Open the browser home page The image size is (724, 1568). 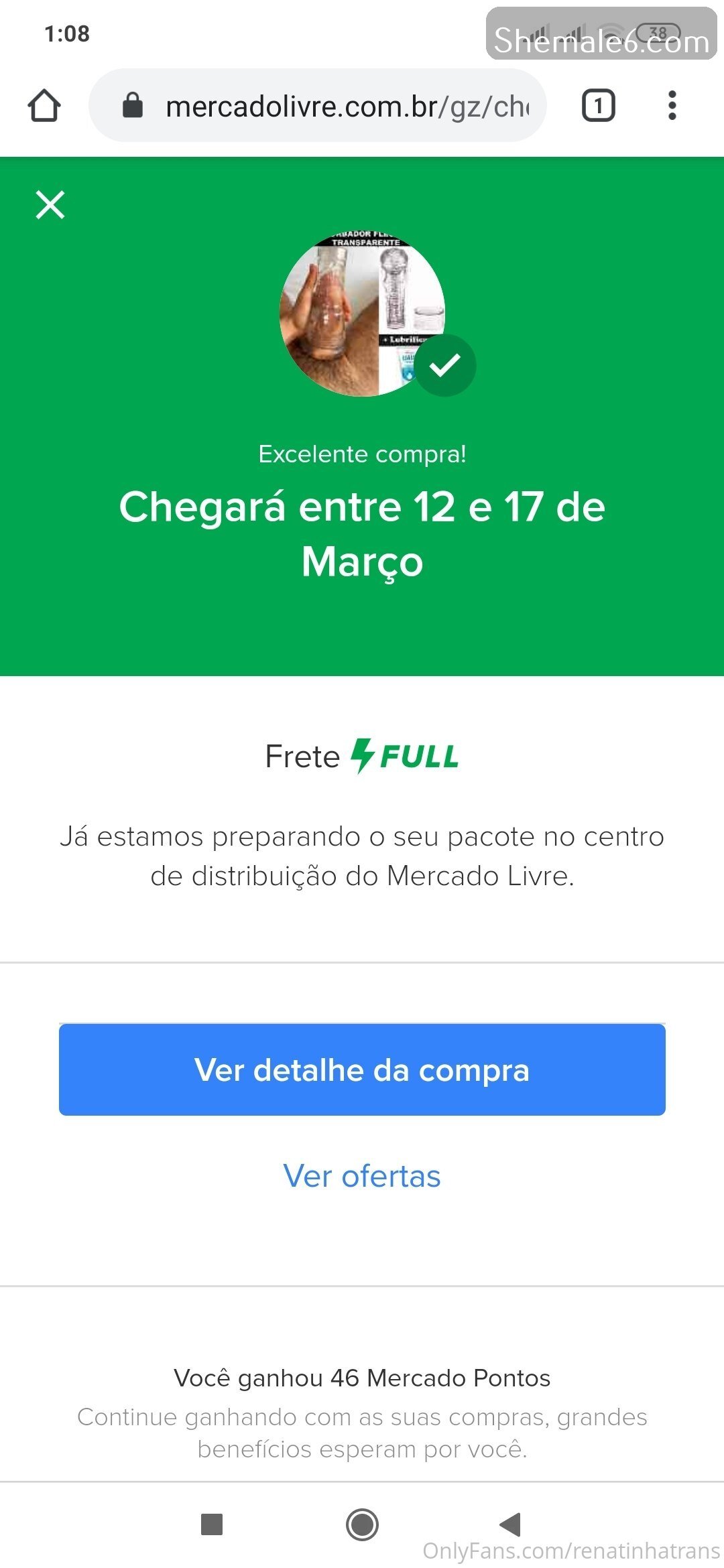[x=44, y=106]
